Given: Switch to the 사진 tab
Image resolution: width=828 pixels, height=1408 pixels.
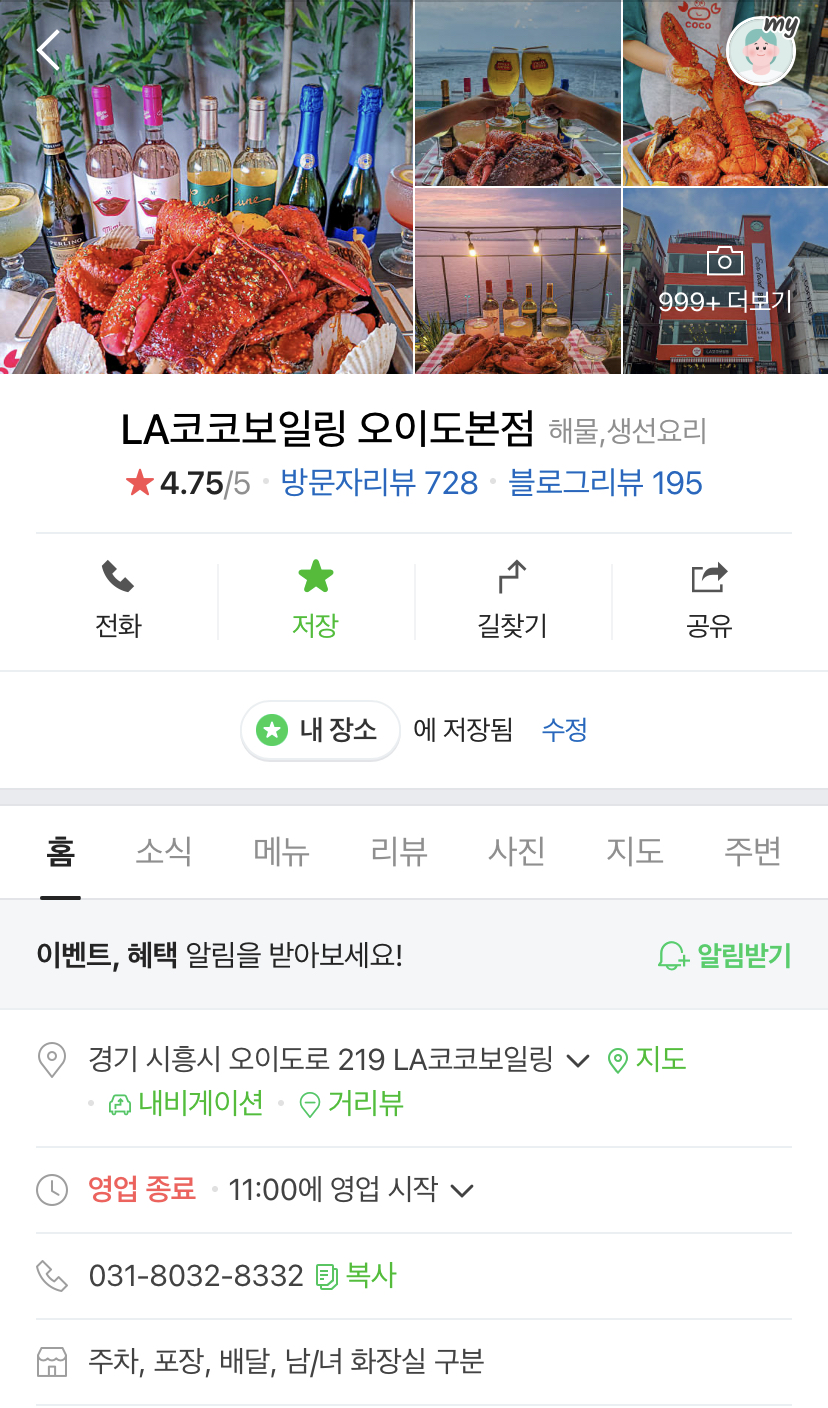Looking at the screenshot, I should click(516, 852).
